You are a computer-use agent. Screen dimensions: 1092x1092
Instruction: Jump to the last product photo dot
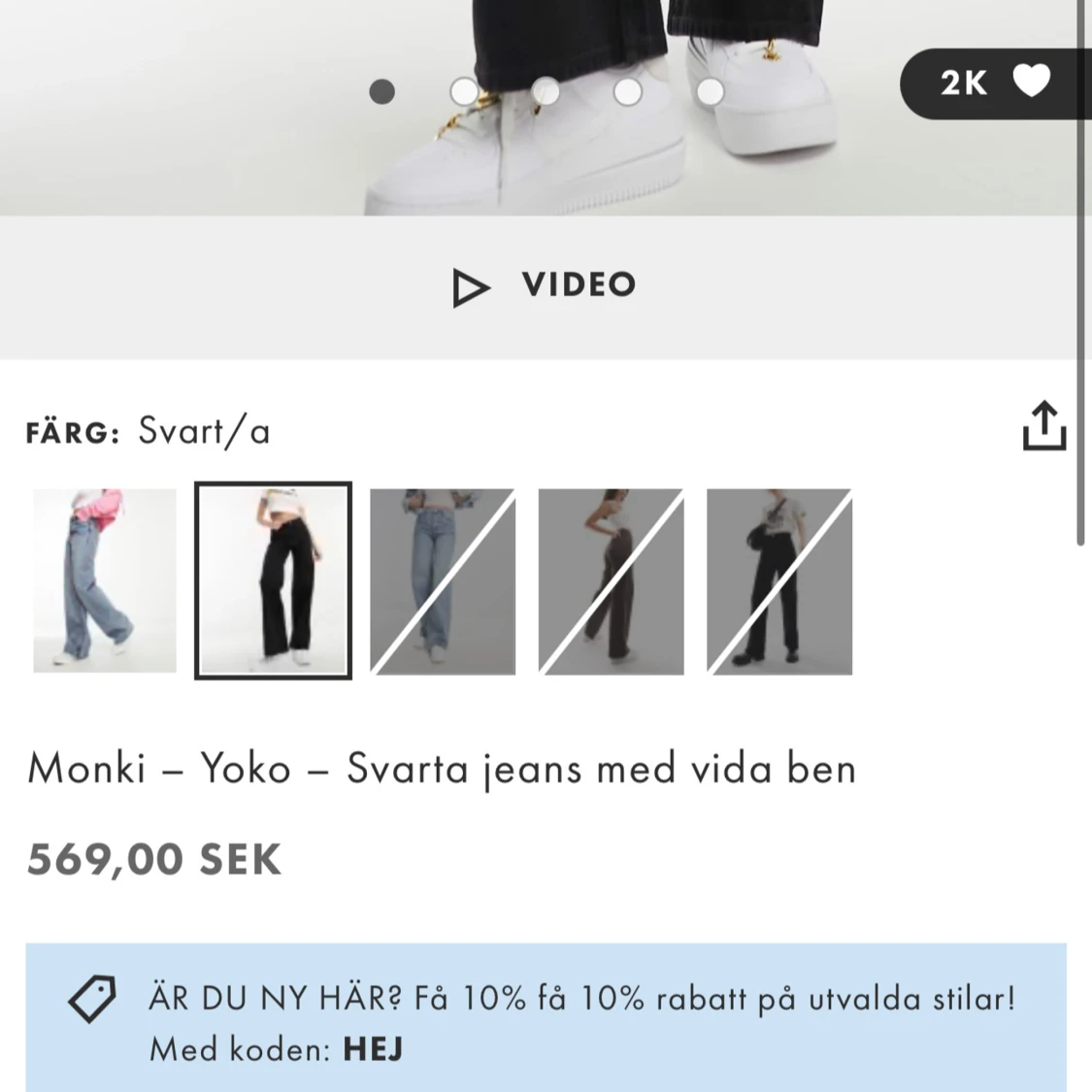pos(711,91)
